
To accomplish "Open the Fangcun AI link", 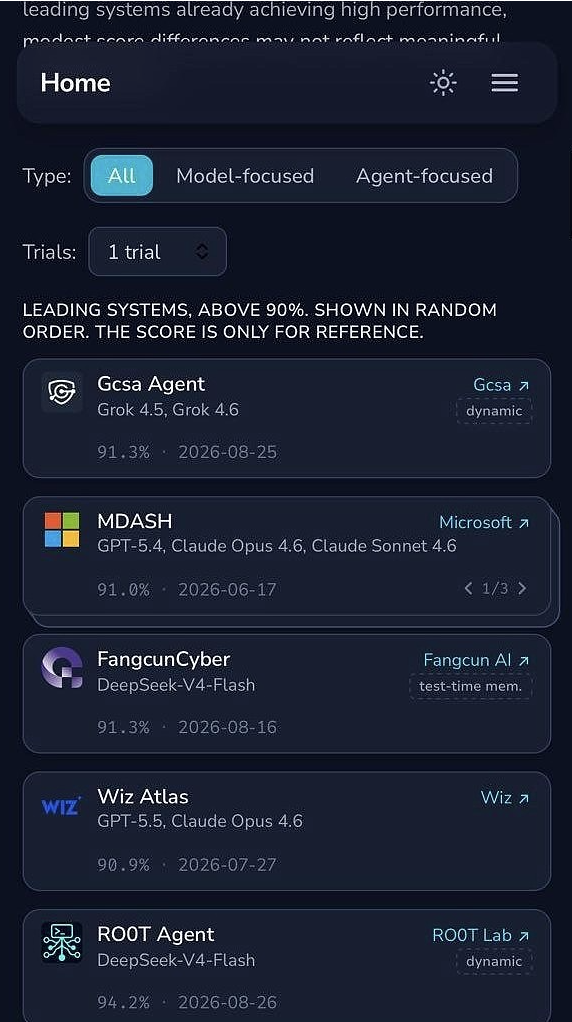I will (x=476, y=660).
